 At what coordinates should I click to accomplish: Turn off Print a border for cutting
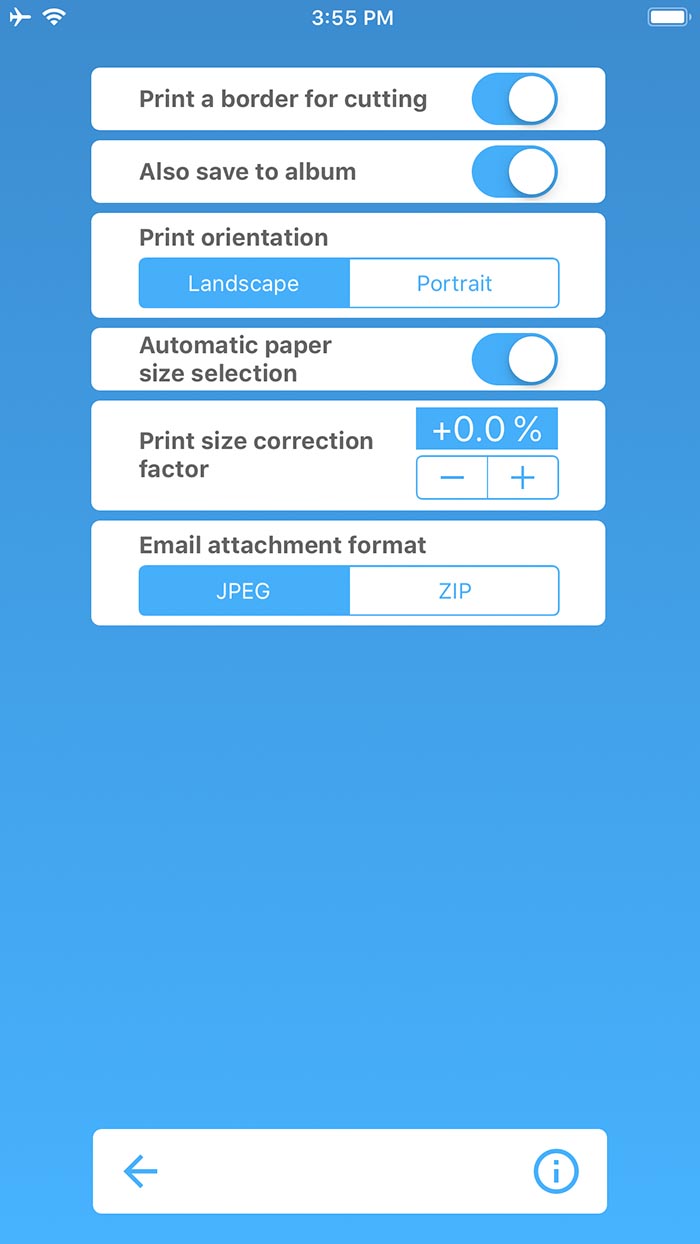coord(514,99)
